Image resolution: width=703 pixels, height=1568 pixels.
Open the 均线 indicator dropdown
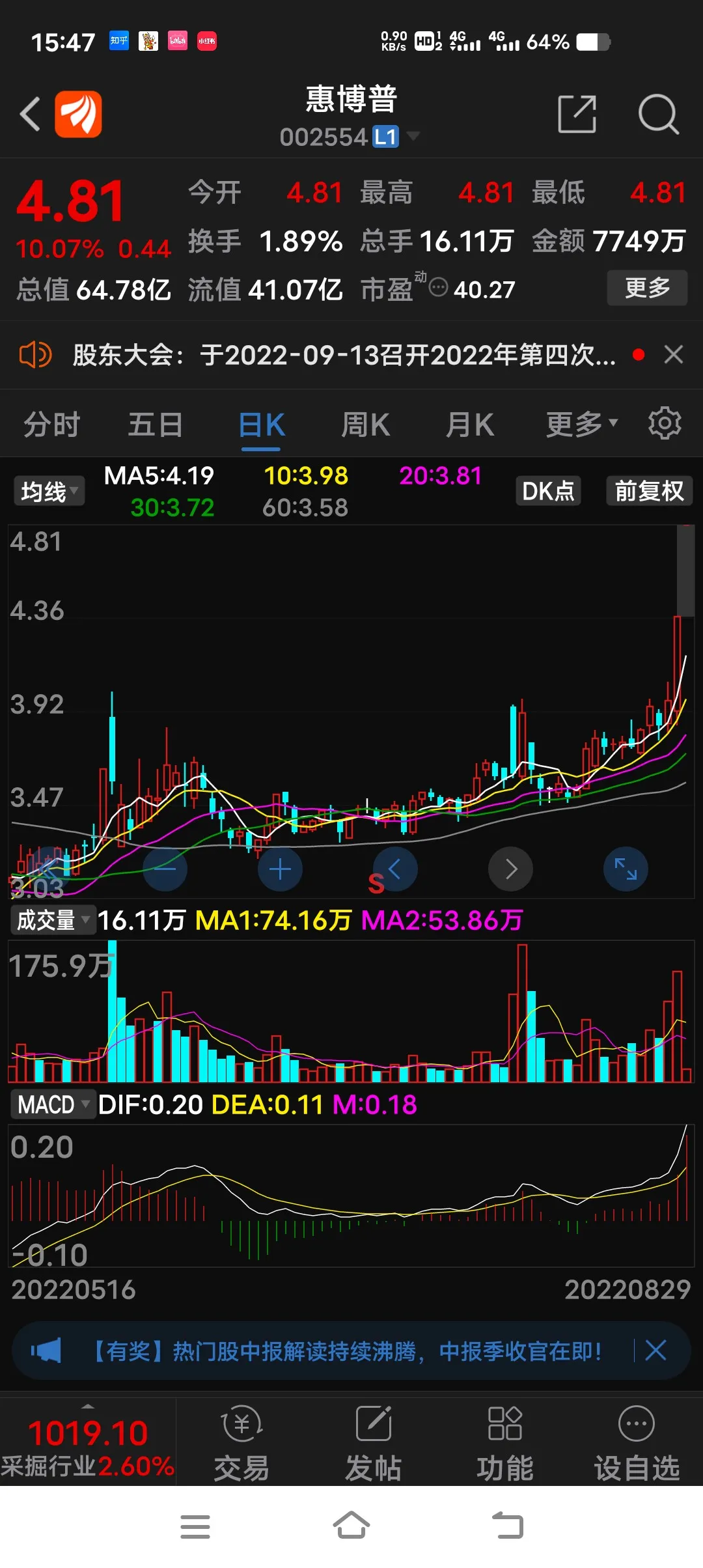tap(49, 492)
